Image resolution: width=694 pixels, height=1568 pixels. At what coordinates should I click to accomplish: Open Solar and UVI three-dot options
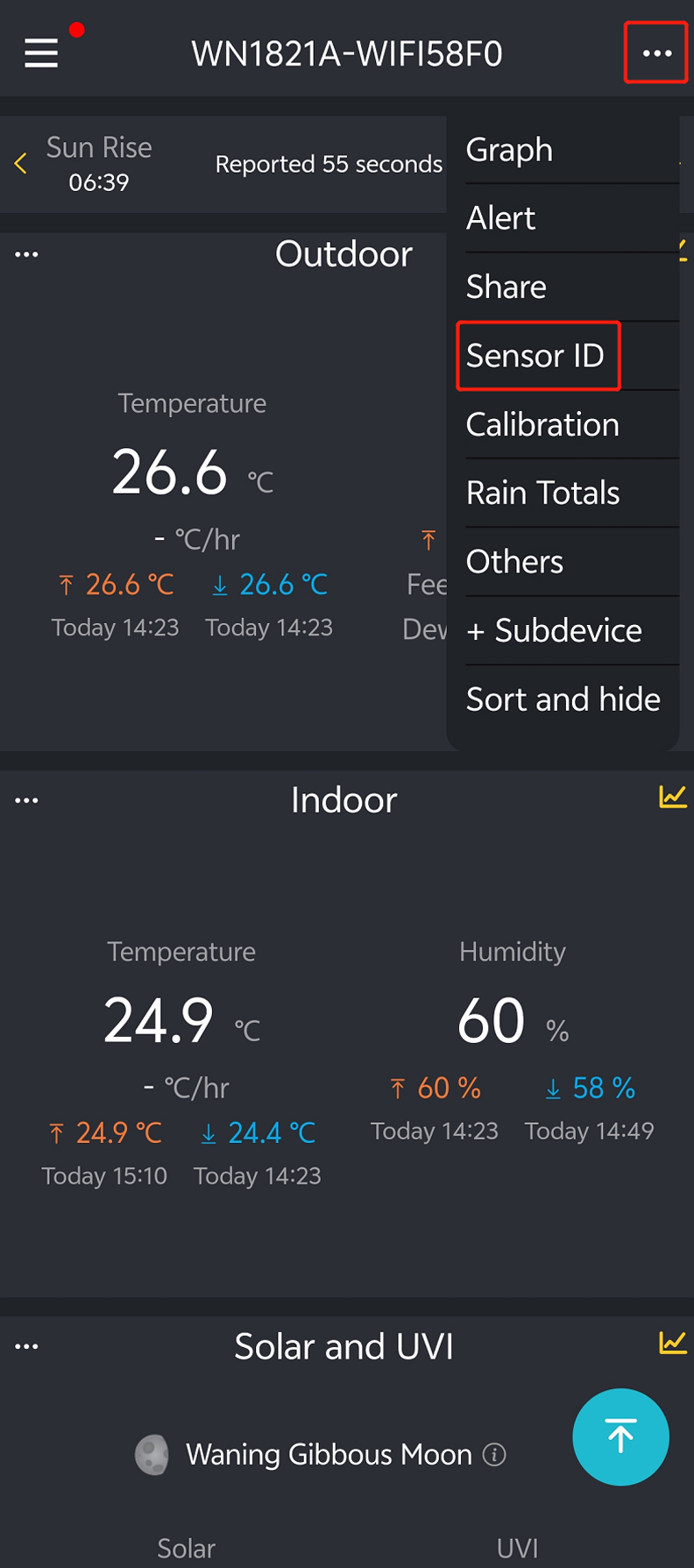tap(26, 1346)
